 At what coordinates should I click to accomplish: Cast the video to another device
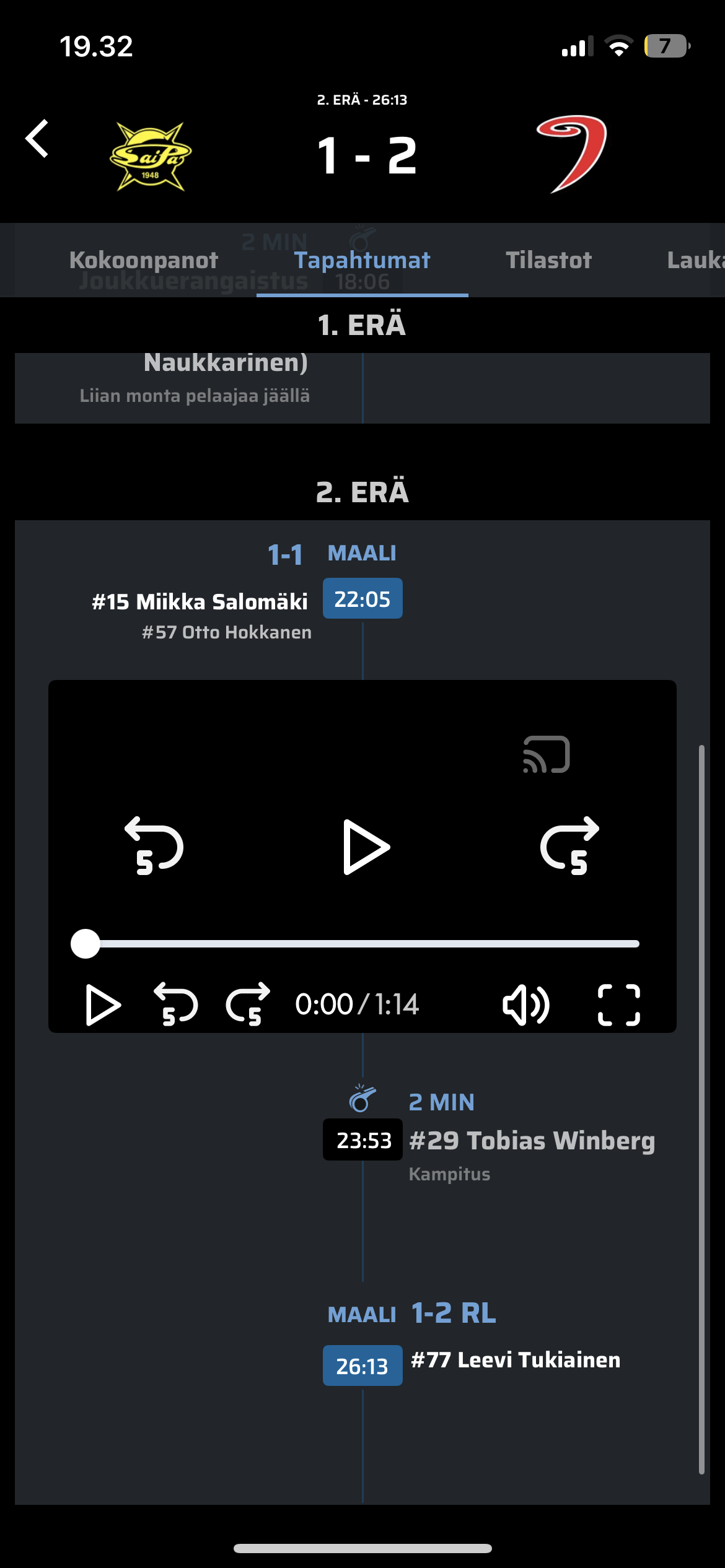pyautogui.click(x=546, y=754)
